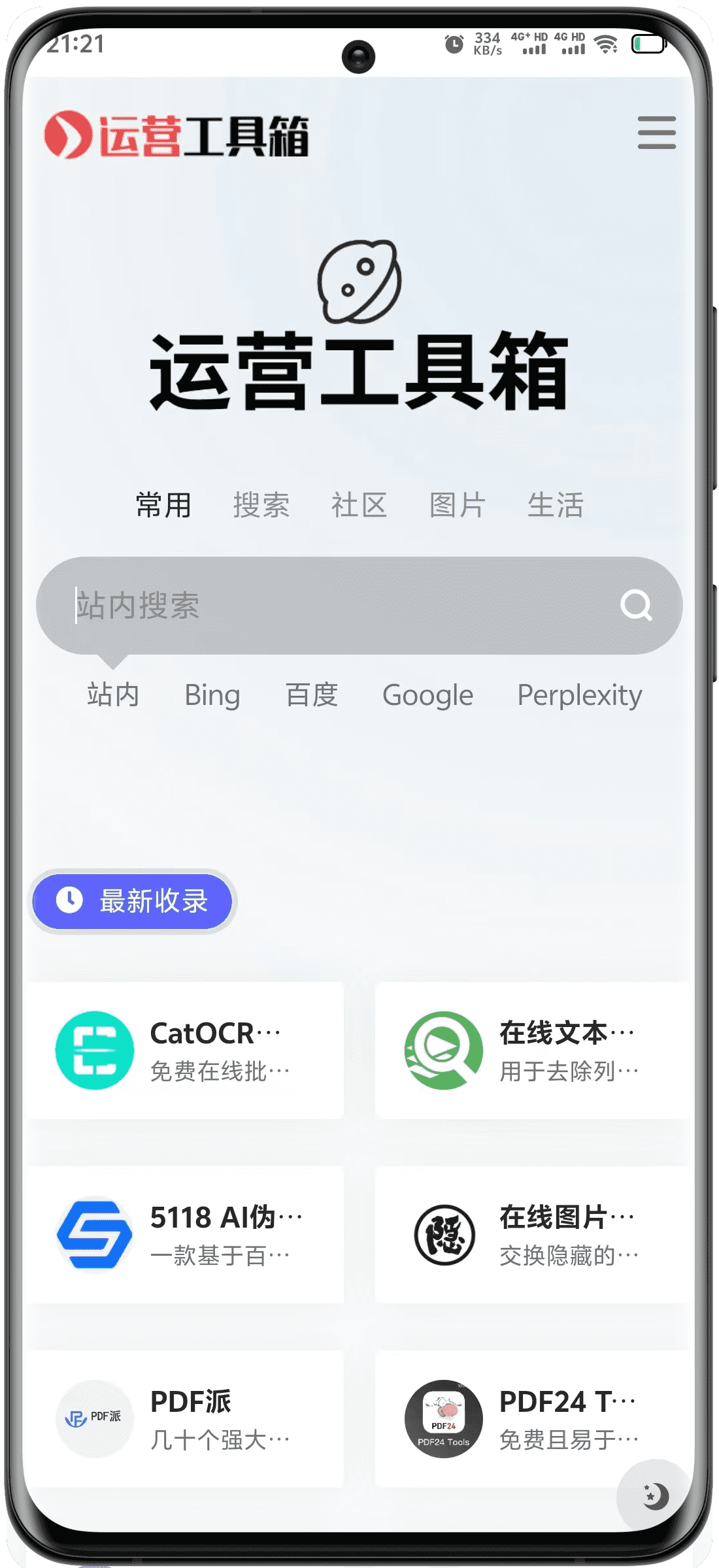Image resolution: width=719 pixels, height=1568 pixels.
Task: Choose Bing as search engine
Action: (212, 694)
